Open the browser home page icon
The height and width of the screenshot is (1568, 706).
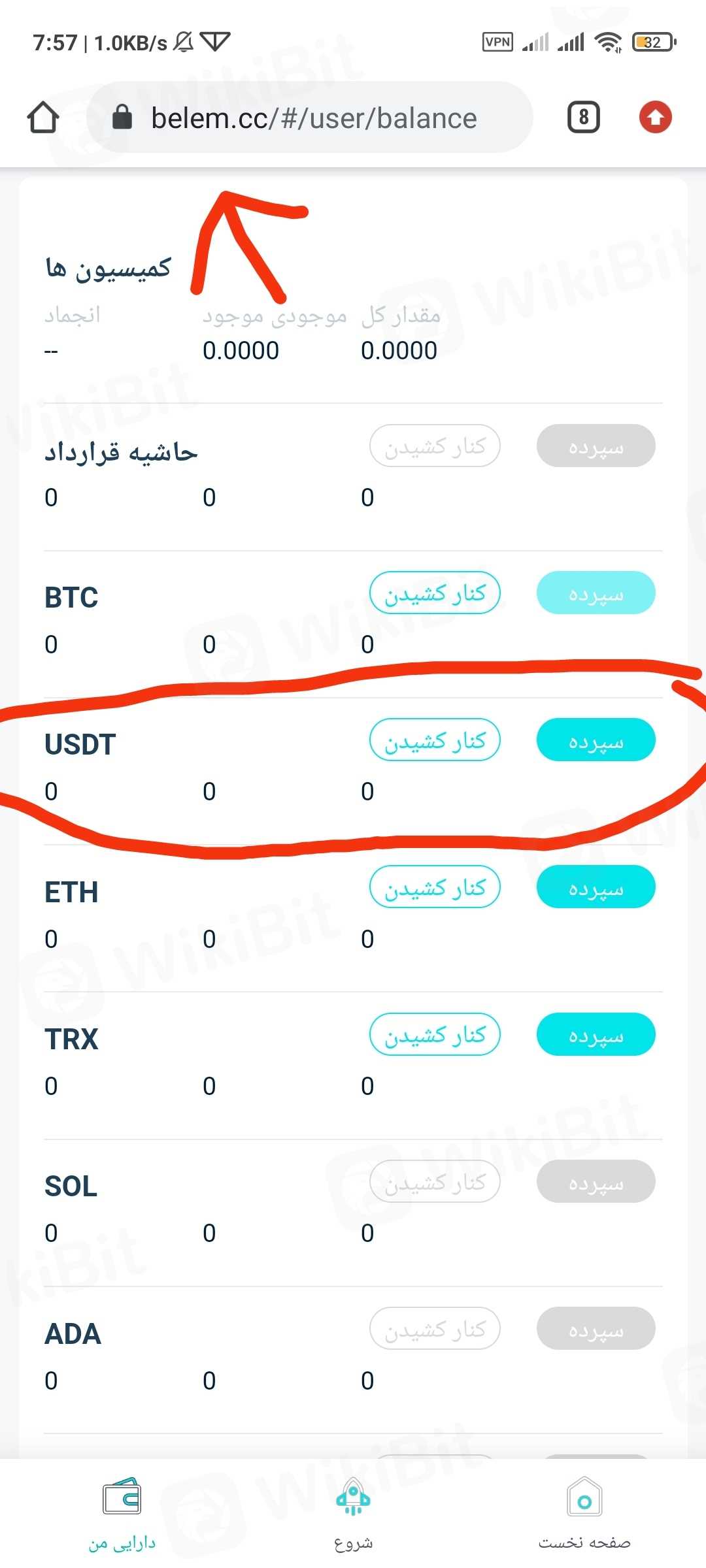click(43, 118)
